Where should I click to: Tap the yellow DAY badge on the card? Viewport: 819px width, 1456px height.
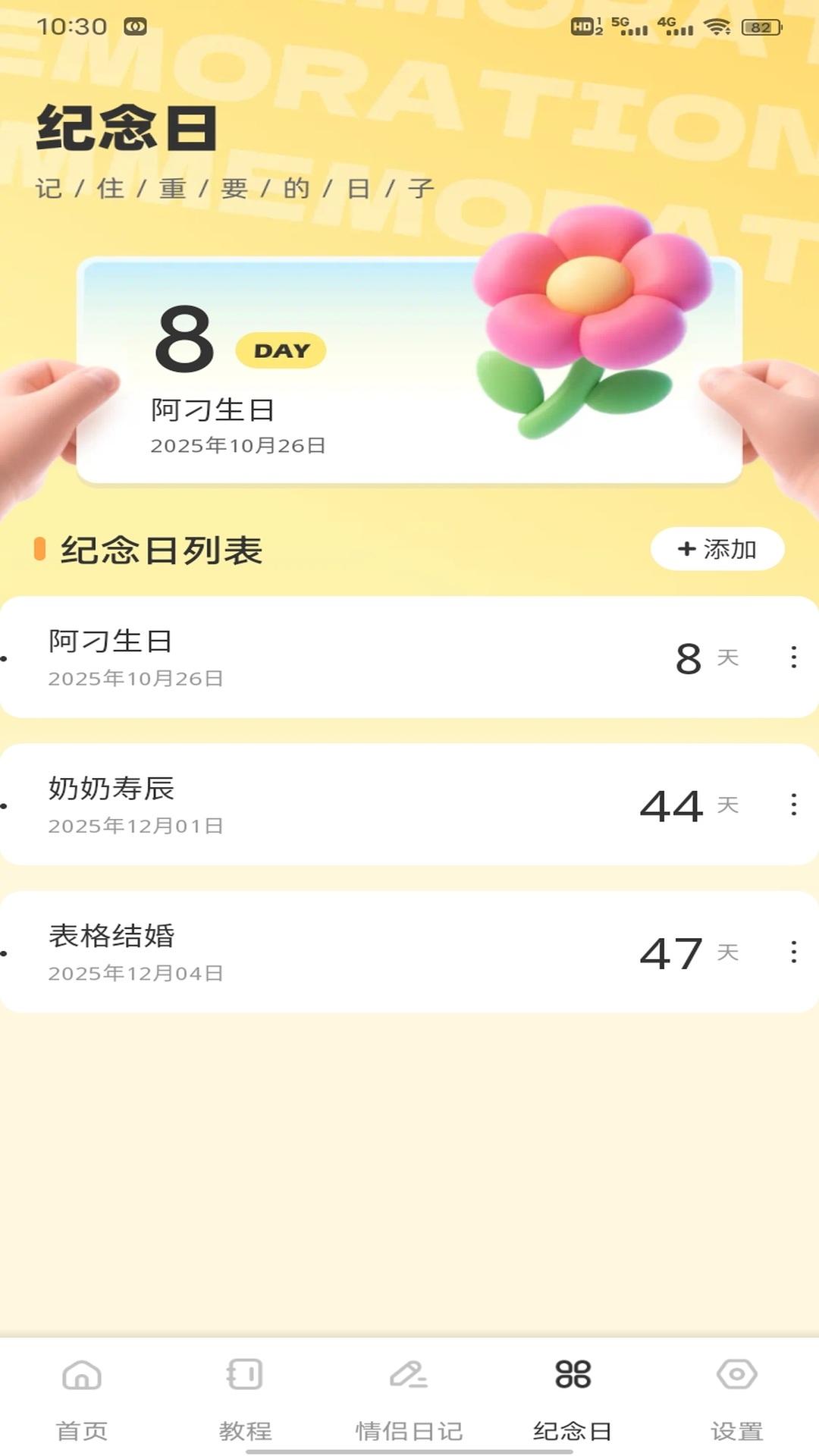click(281, 350)
